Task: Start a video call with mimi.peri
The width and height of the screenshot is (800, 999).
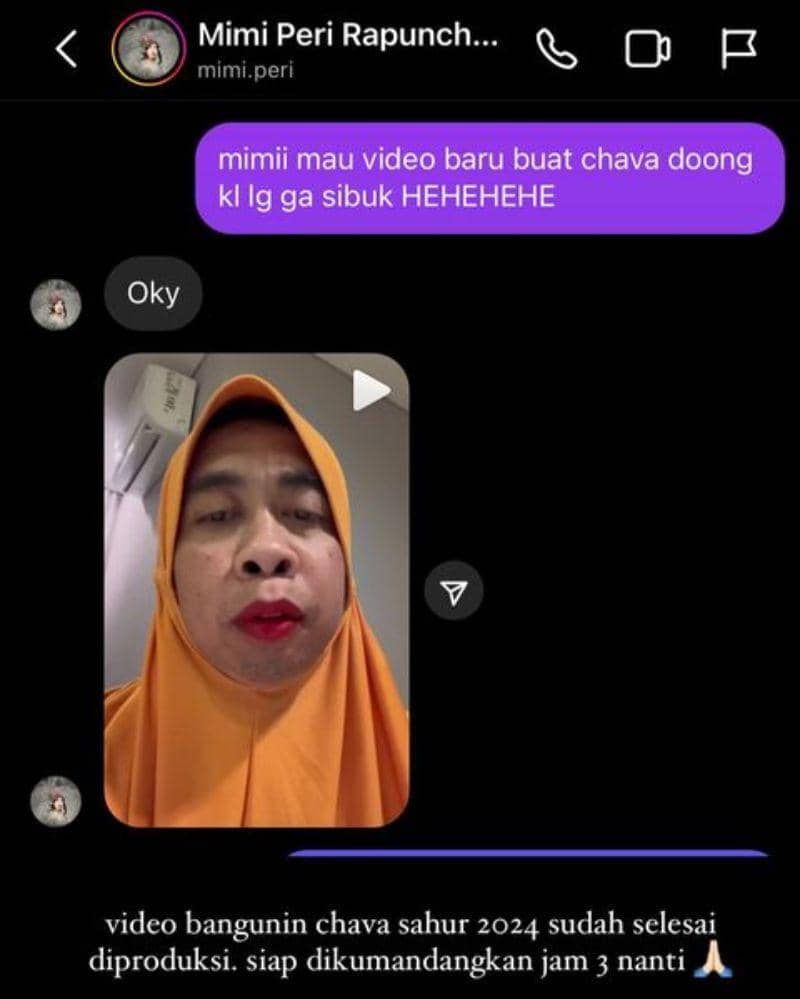Action: coord(648,49)
